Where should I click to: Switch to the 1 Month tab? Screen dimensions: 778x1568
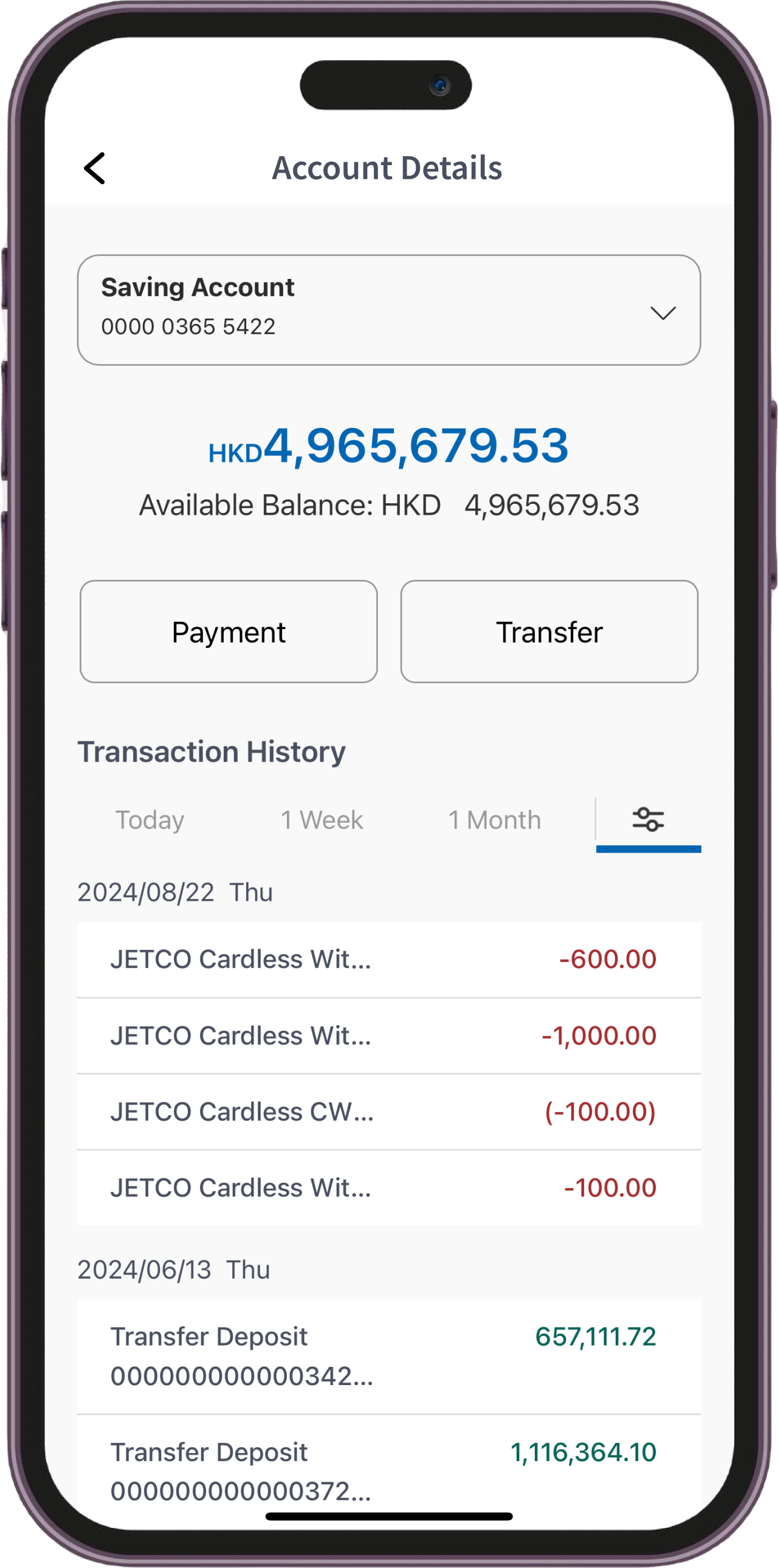pos(494,820)
